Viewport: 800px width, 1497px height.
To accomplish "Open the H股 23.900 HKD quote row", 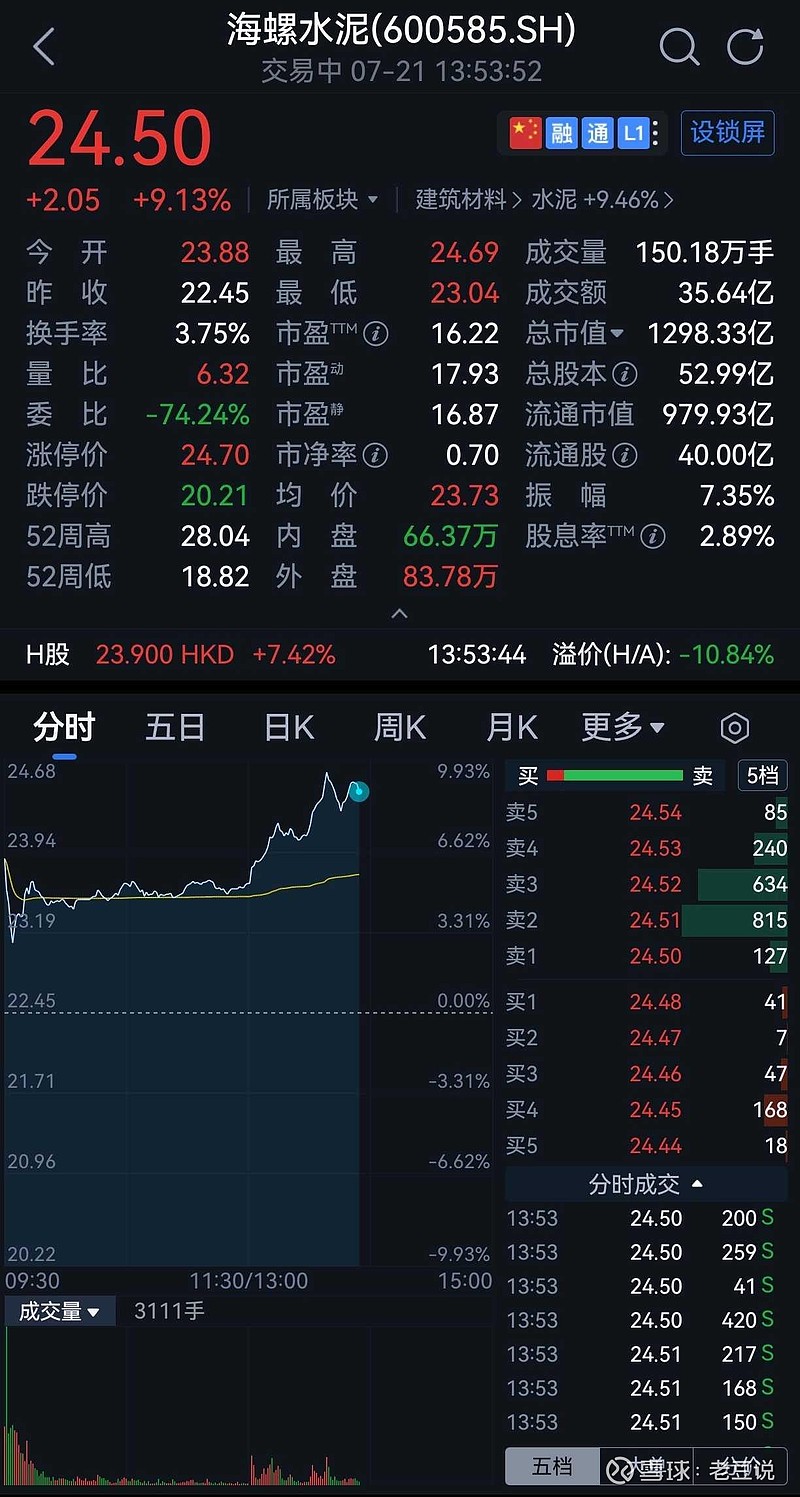I will tap(400, 655).
